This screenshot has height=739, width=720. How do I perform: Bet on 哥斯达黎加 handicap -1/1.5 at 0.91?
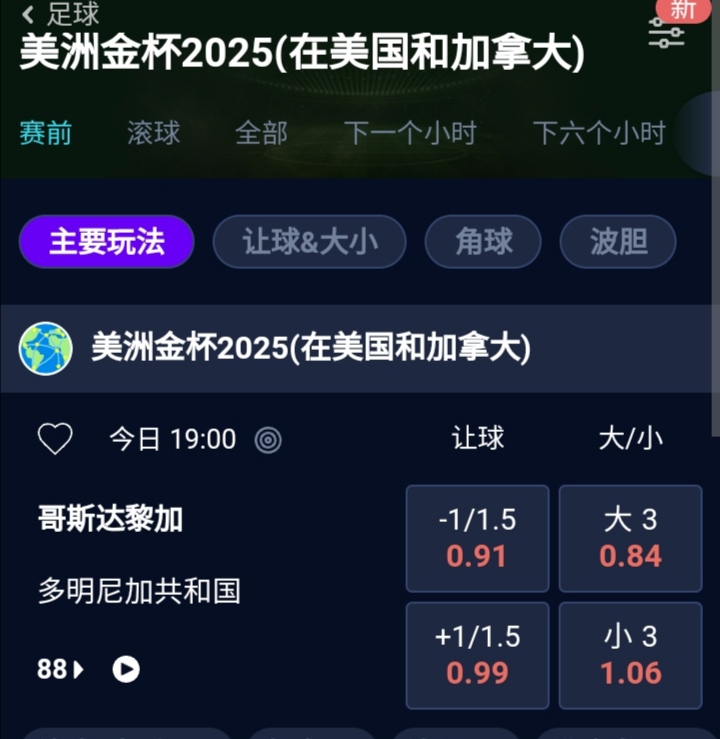click(477, 537)
